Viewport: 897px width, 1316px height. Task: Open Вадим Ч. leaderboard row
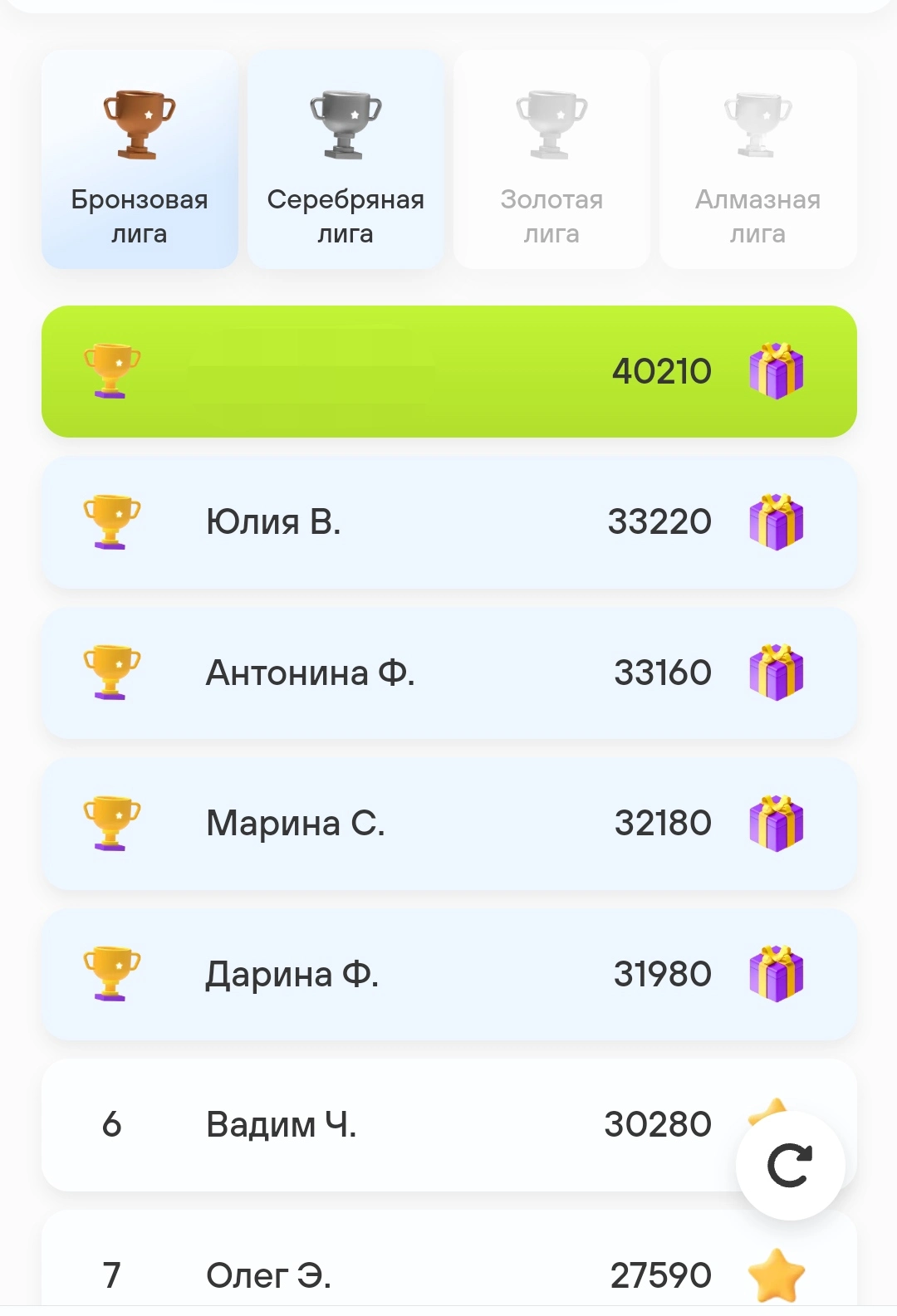point(449,1125)
